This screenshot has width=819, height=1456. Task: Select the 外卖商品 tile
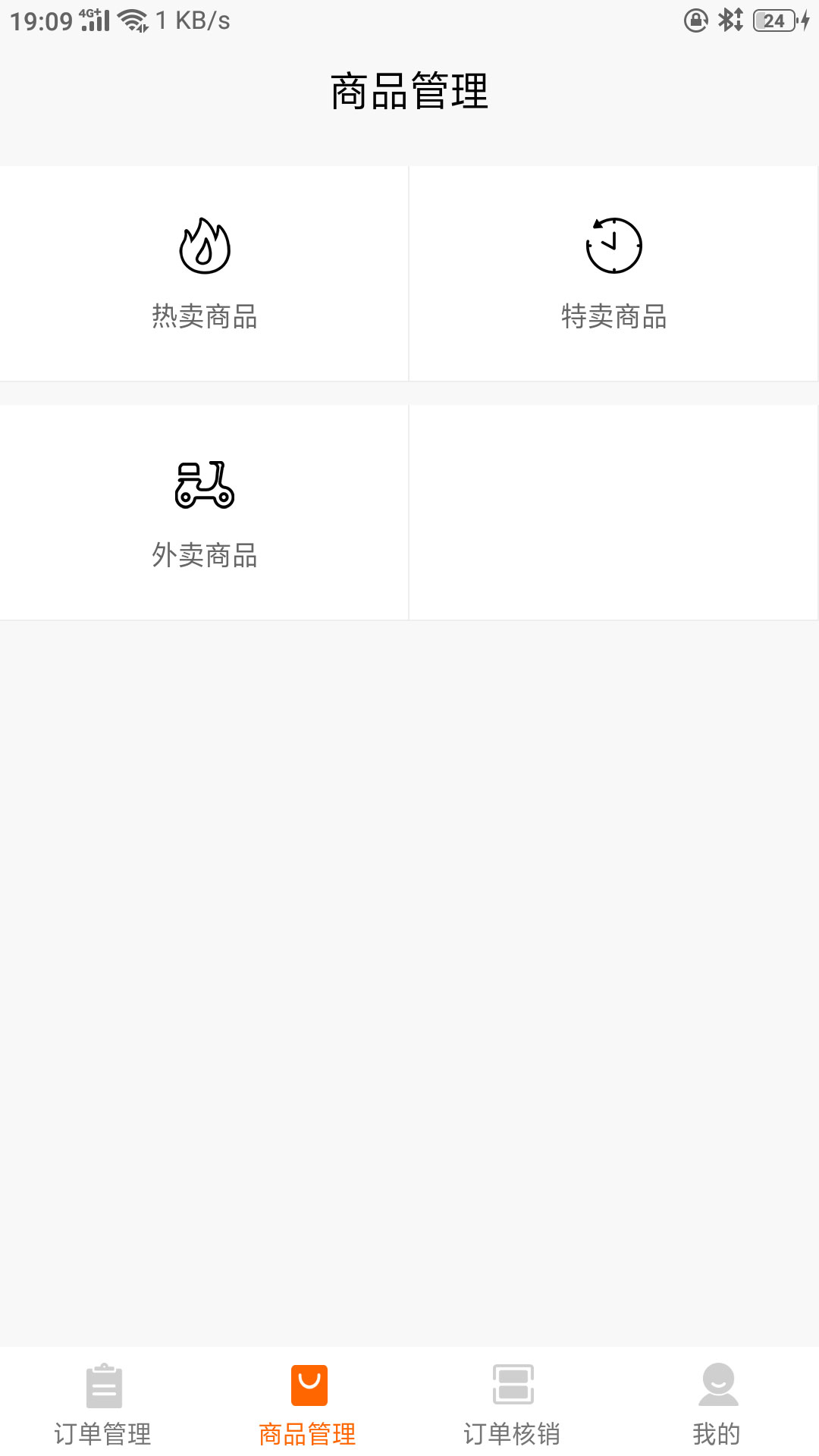(204, 513)
